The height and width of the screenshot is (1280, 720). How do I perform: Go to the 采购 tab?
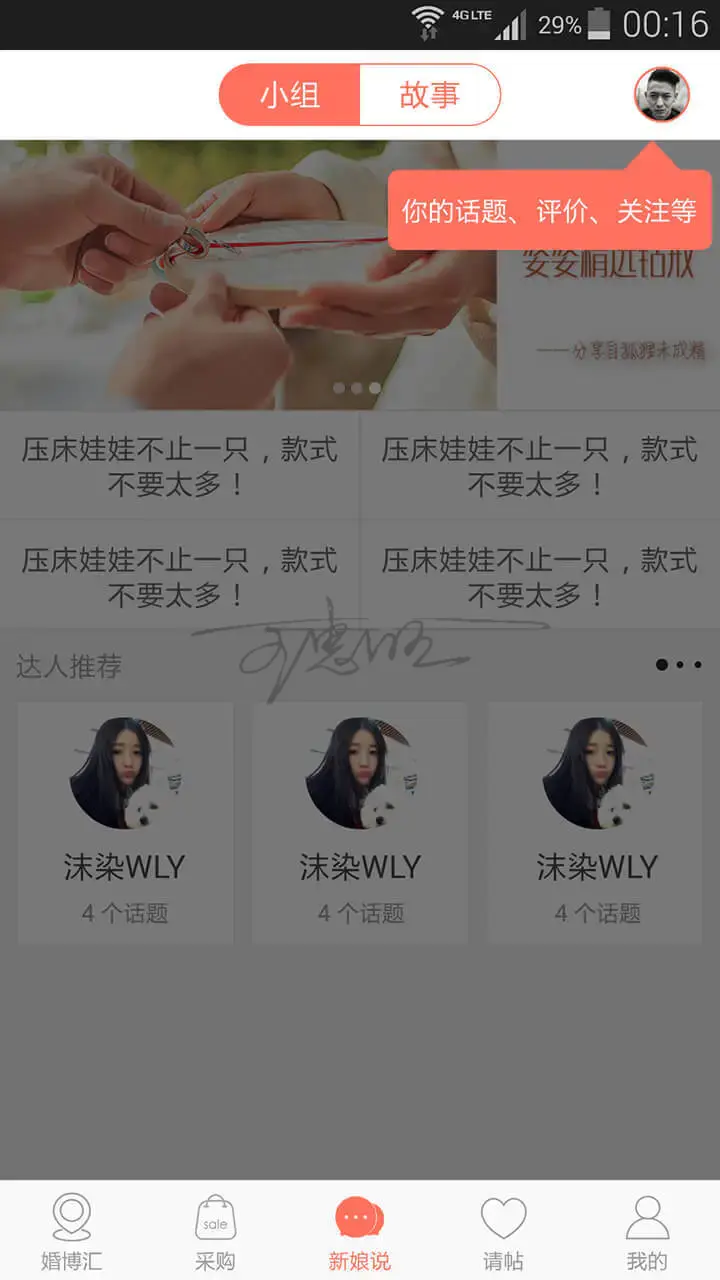point(215,1230)
